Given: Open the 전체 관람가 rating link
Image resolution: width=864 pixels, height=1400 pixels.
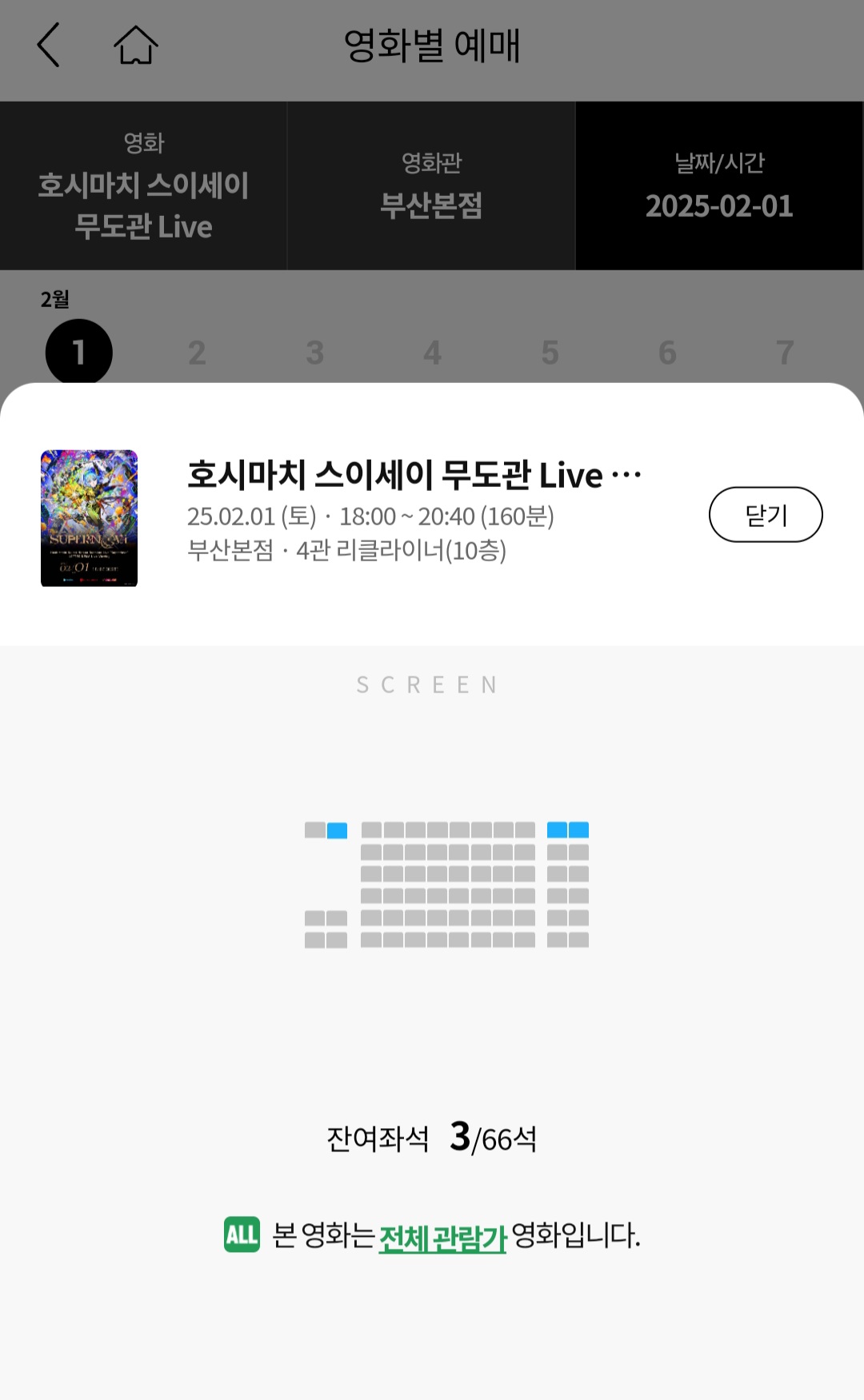Looking at the screenshot, I should 442,1238.
